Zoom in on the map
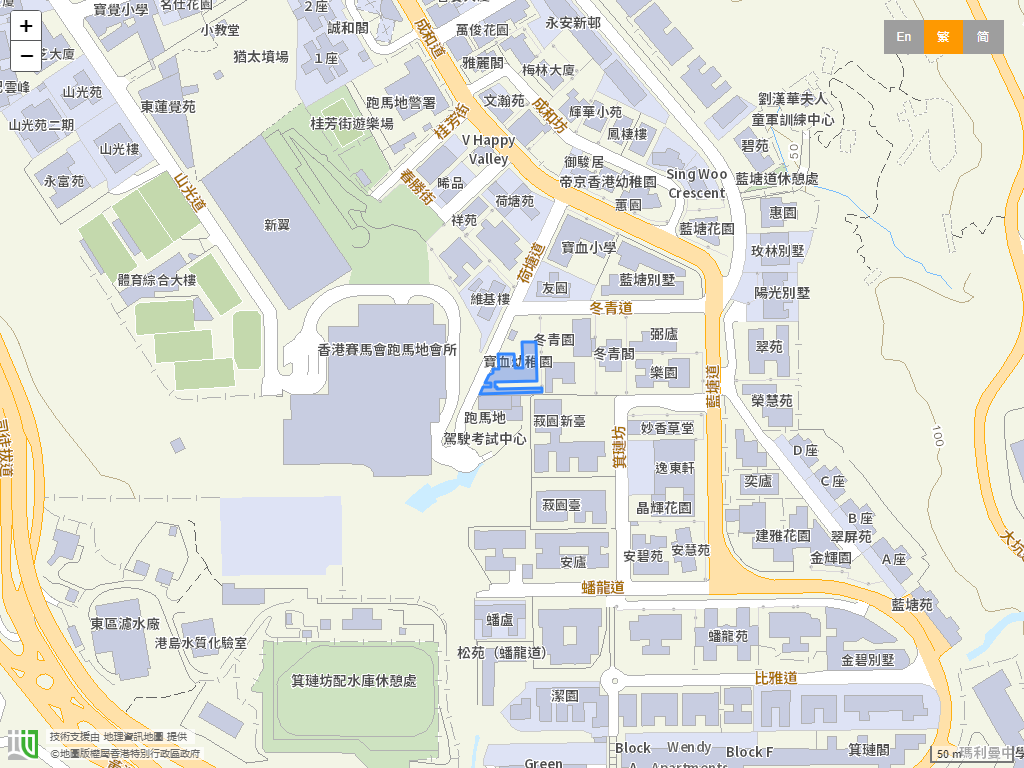Viewport: 1024px width, 768px height. [x=26, y=26]
